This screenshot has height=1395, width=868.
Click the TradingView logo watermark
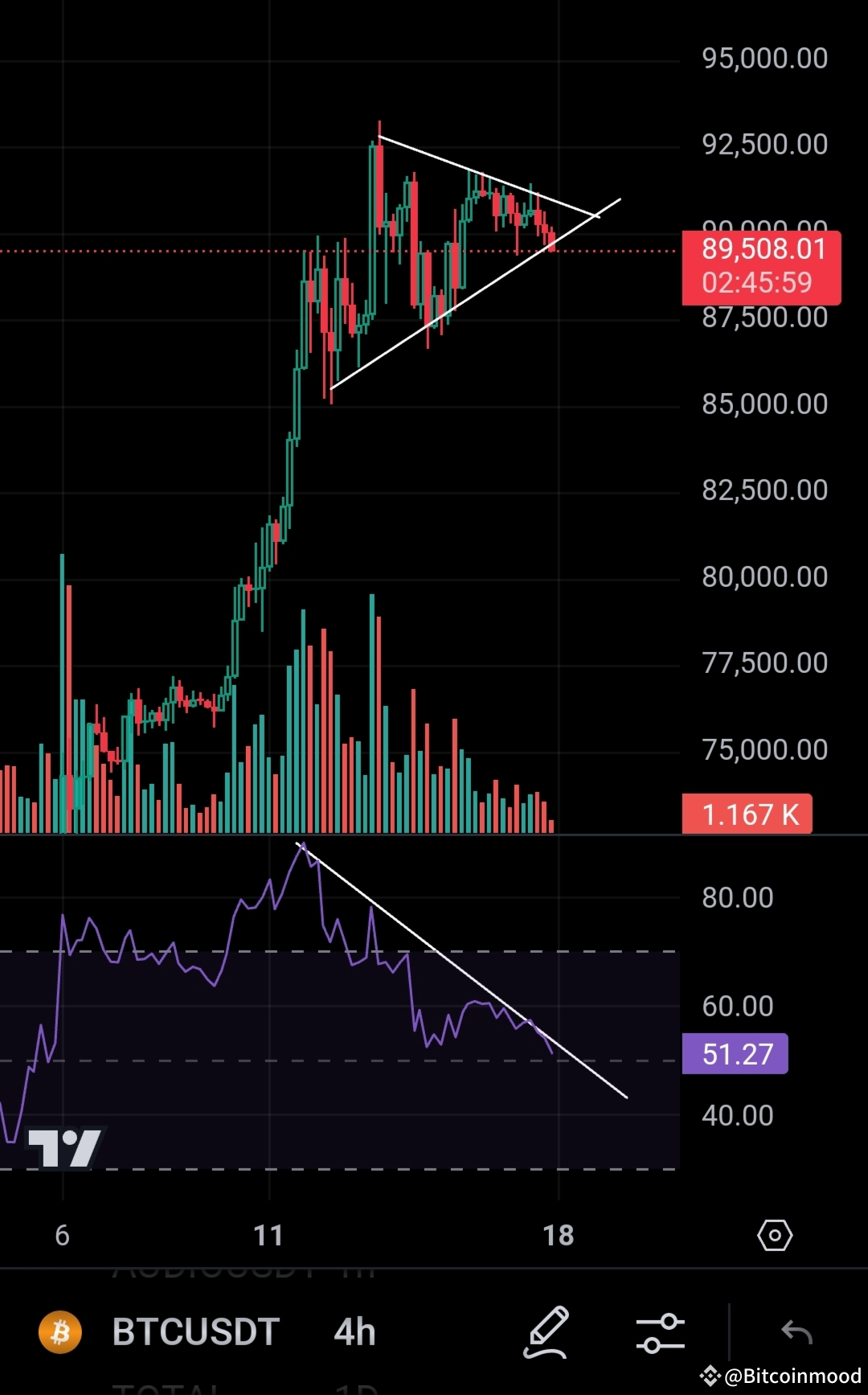pyautogui.click(x=64, y=1148)
